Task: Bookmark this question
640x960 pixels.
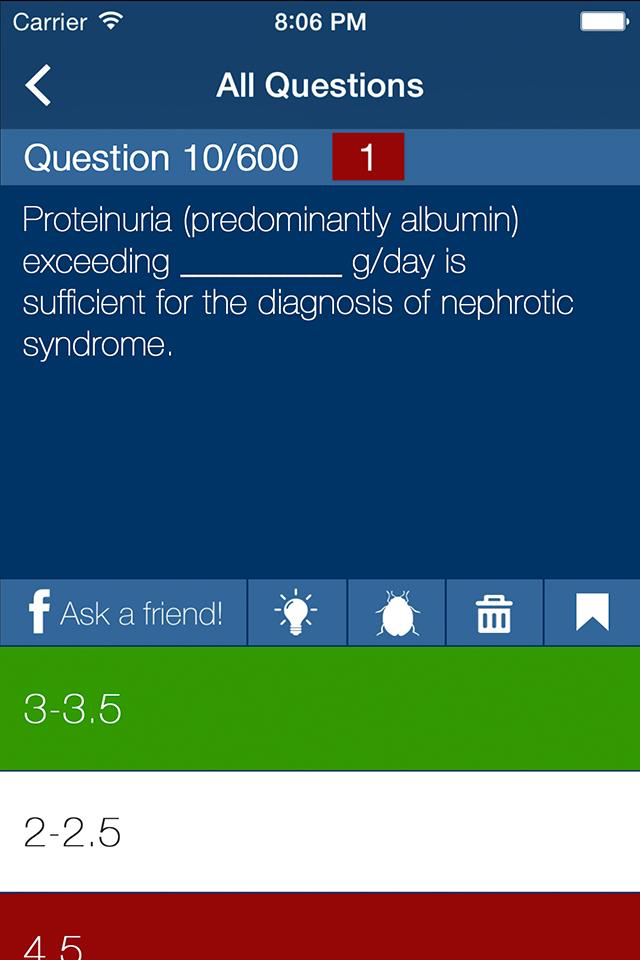Action: 592,613
